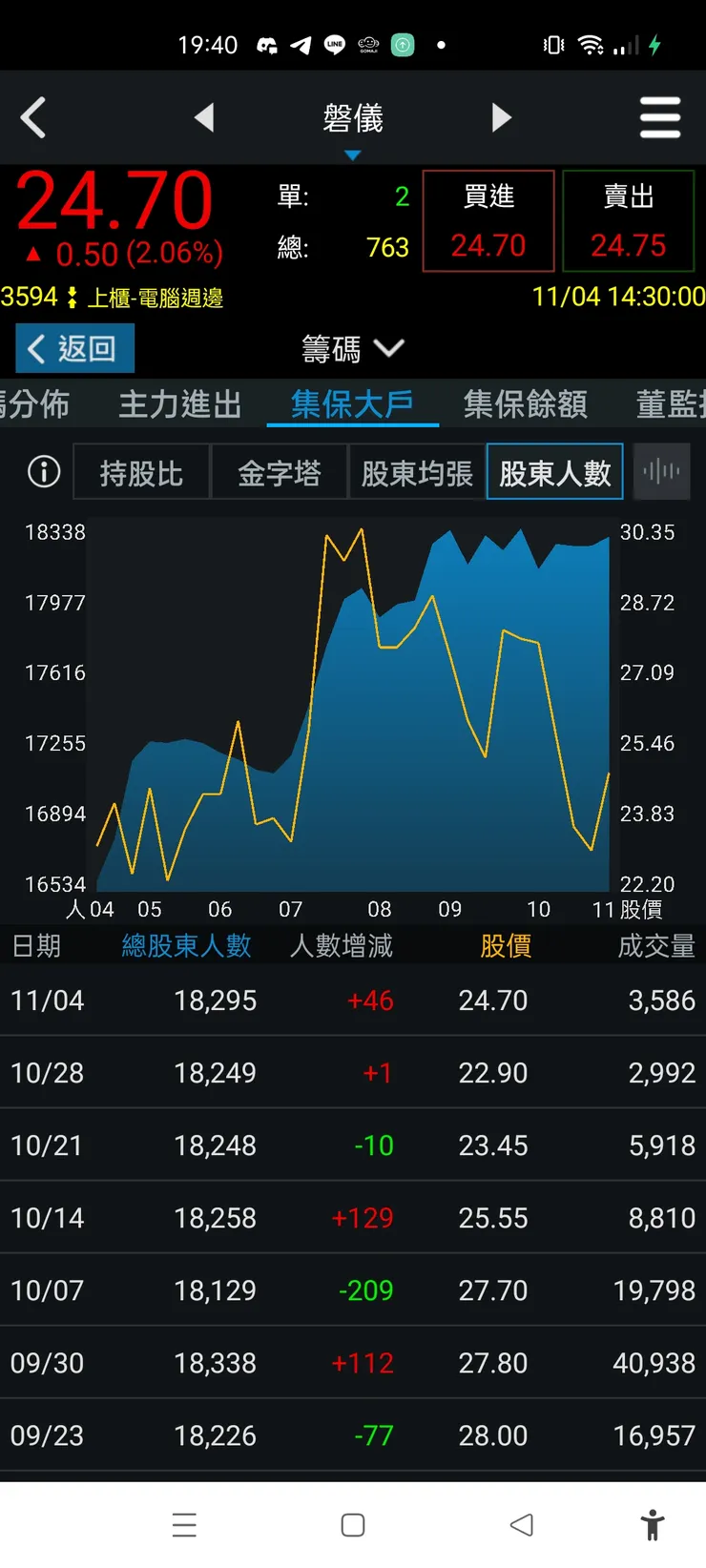The height and width of the screenshot is (1568, 706).
Task: Open the information icon beside 持股比
Action: pos(42,471)
